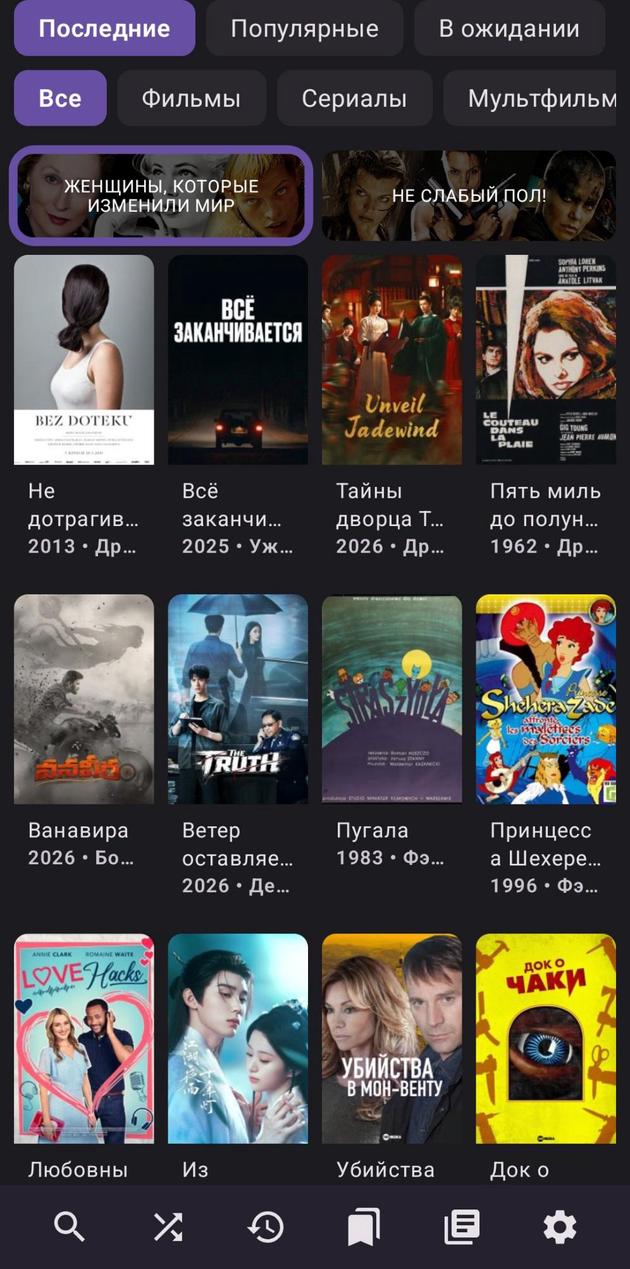Open the settings gear
Screen dimensions: 630x1269
[559, 1226]
